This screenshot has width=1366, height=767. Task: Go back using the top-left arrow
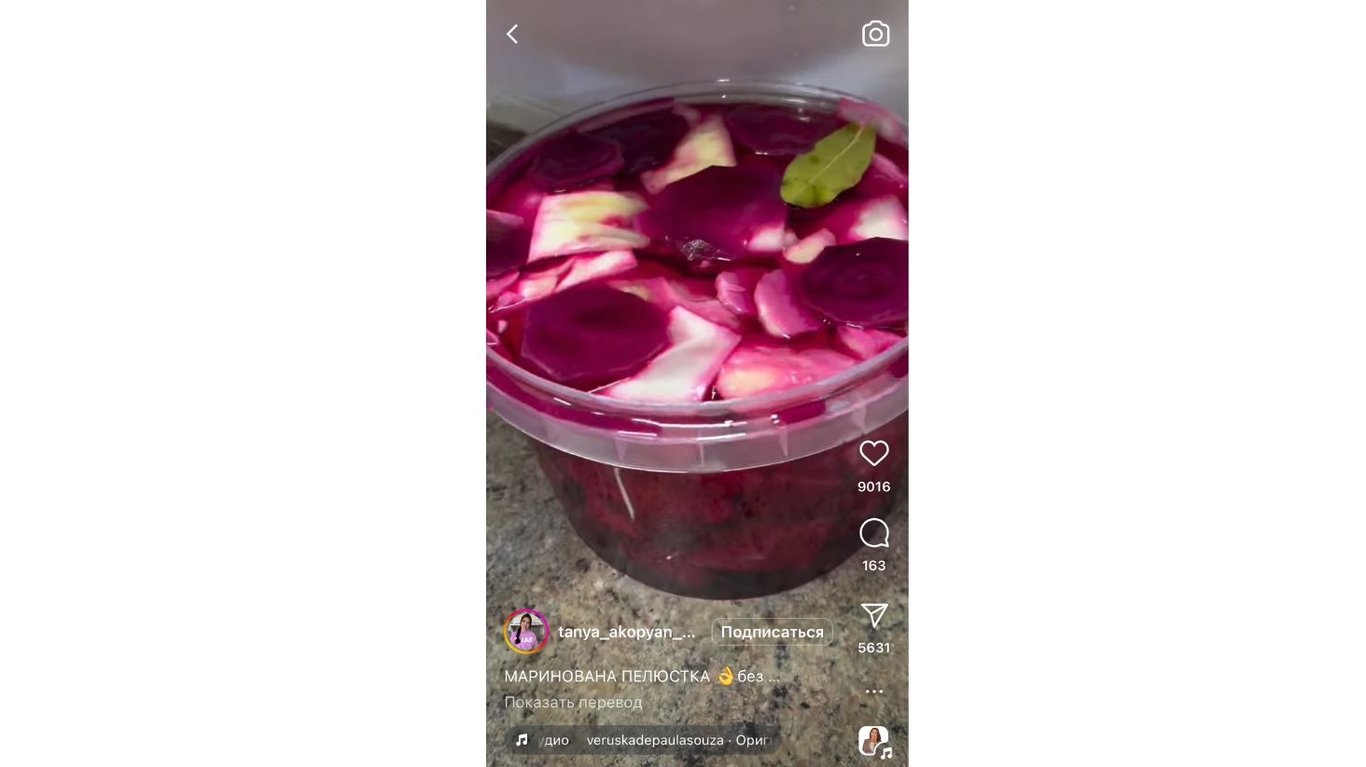512,34
